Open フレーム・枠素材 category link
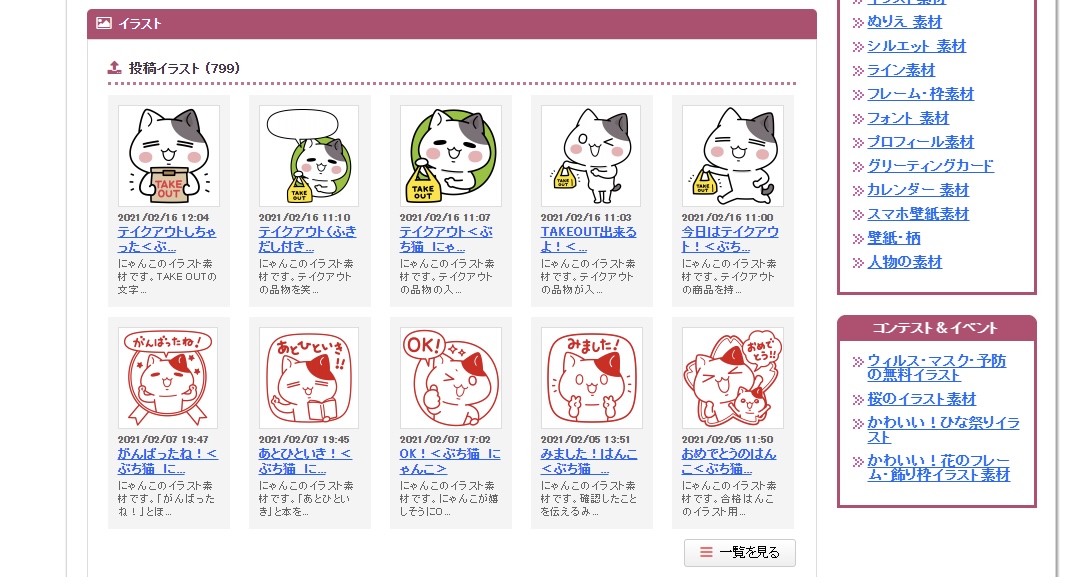1082x577 pixels. pyautogui.click(x=920, y=94)
